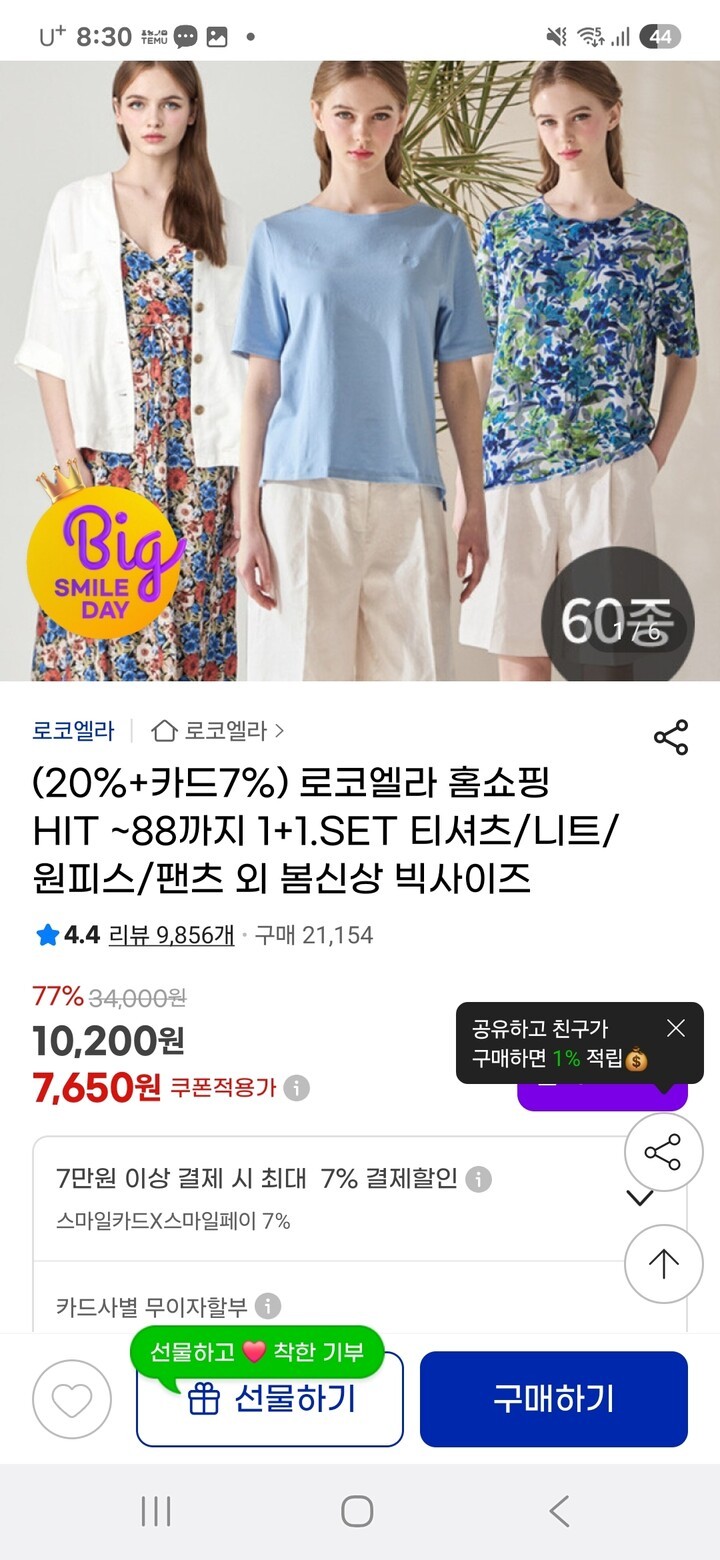Tap 구매하기 to buy now
Image resolution: width=720 pixels, height=1560 pixels.
553,1399
